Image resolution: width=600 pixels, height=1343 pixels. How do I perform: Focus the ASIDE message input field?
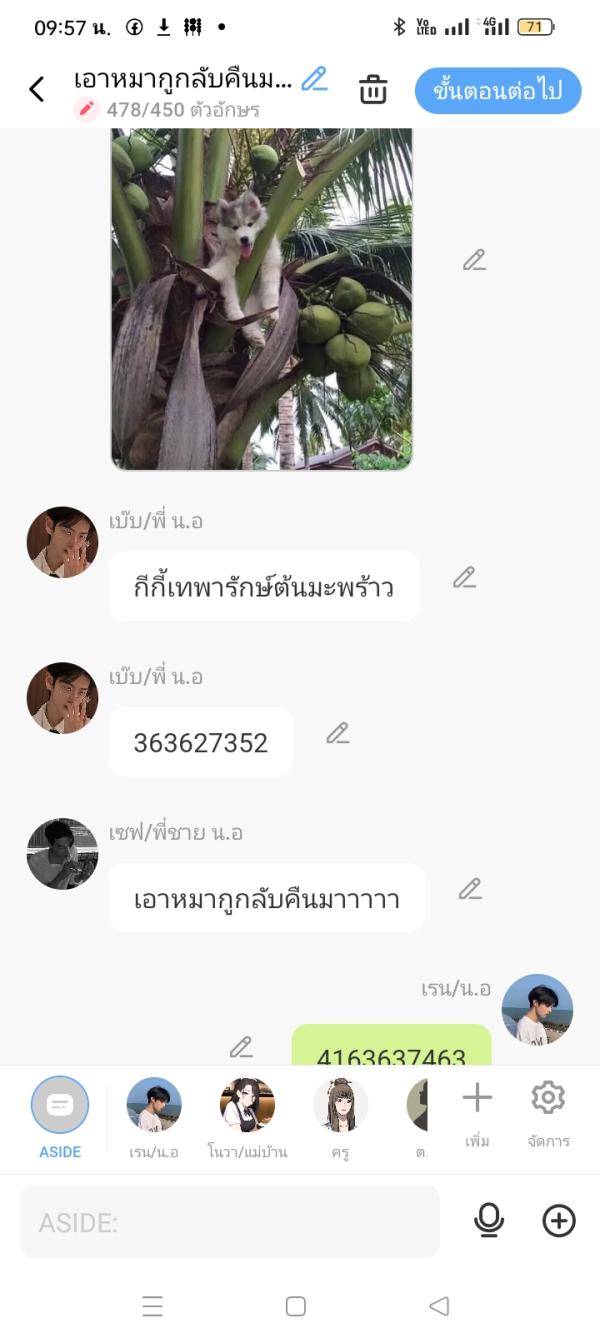pyautogui.click(x=230, y=1221)
